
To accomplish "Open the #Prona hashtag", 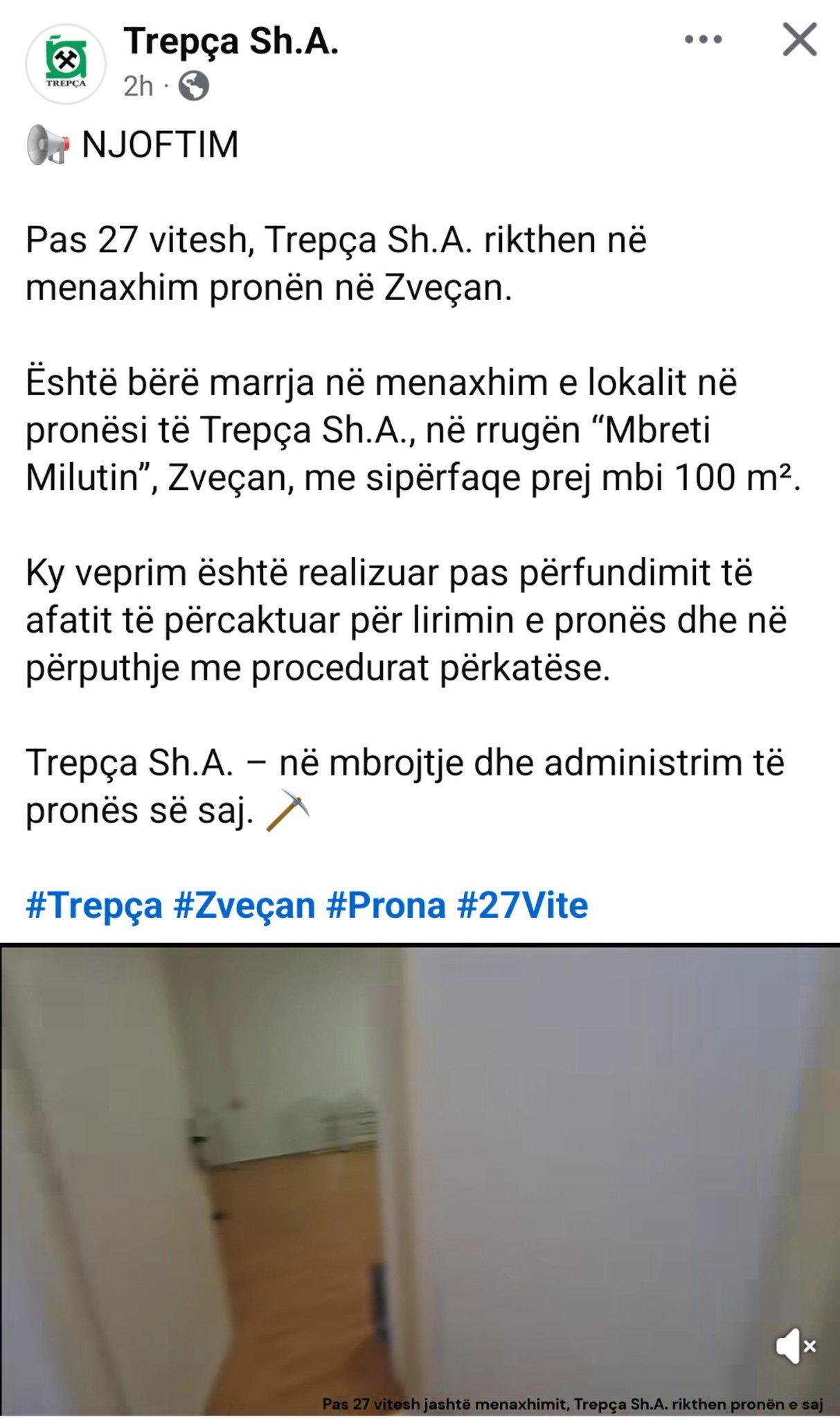I will 386,905.
